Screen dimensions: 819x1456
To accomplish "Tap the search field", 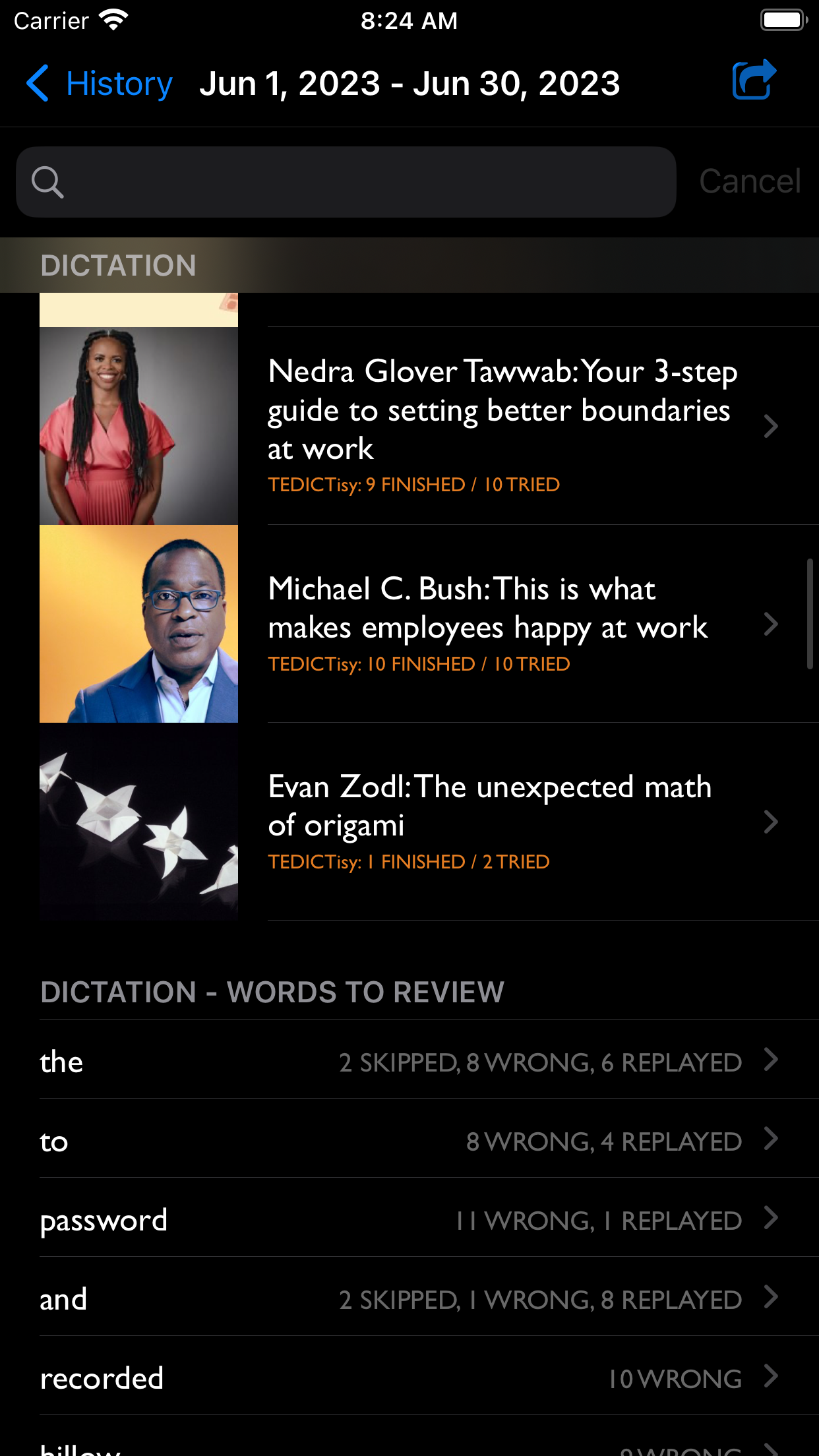I will (346, 182).
